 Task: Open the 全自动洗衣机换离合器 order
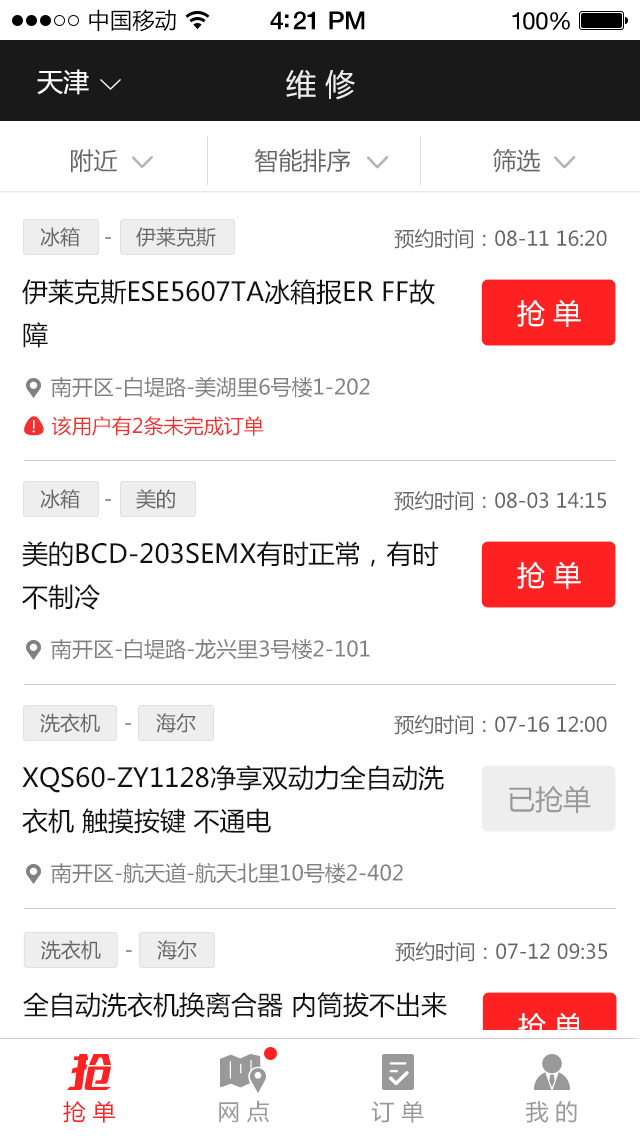tap(235, 1005)
